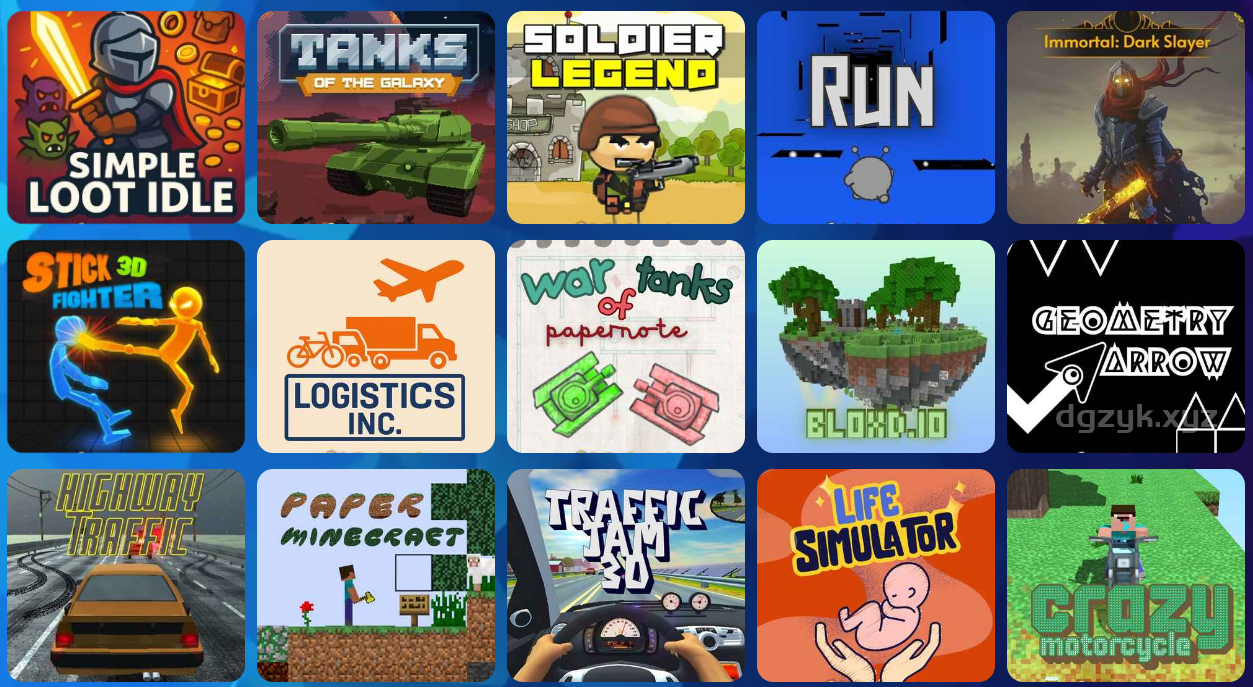
Task: Choose War Tanks of Papernote
Action: pos(626,346)
